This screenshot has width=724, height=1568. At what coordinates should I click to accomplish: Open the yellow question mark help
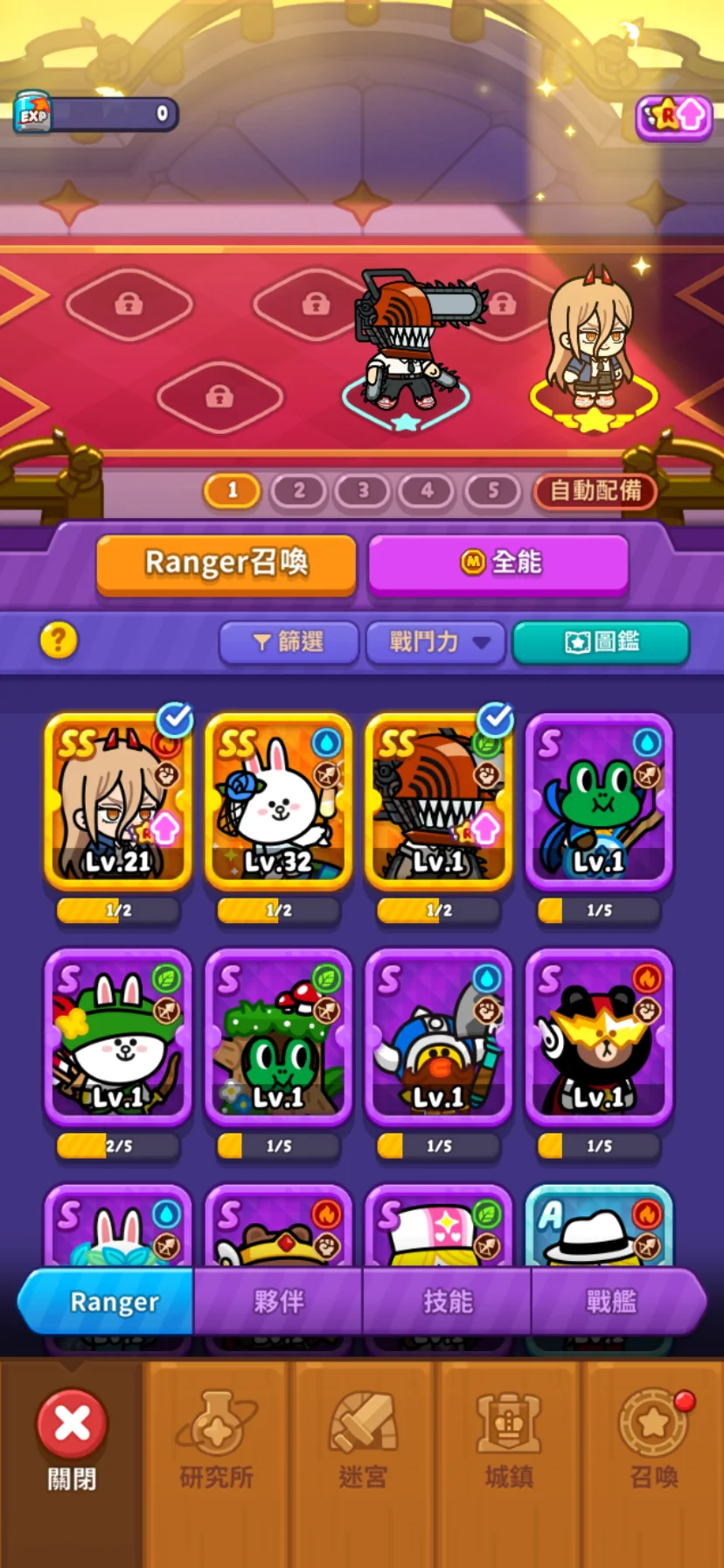tap(59, 641)
